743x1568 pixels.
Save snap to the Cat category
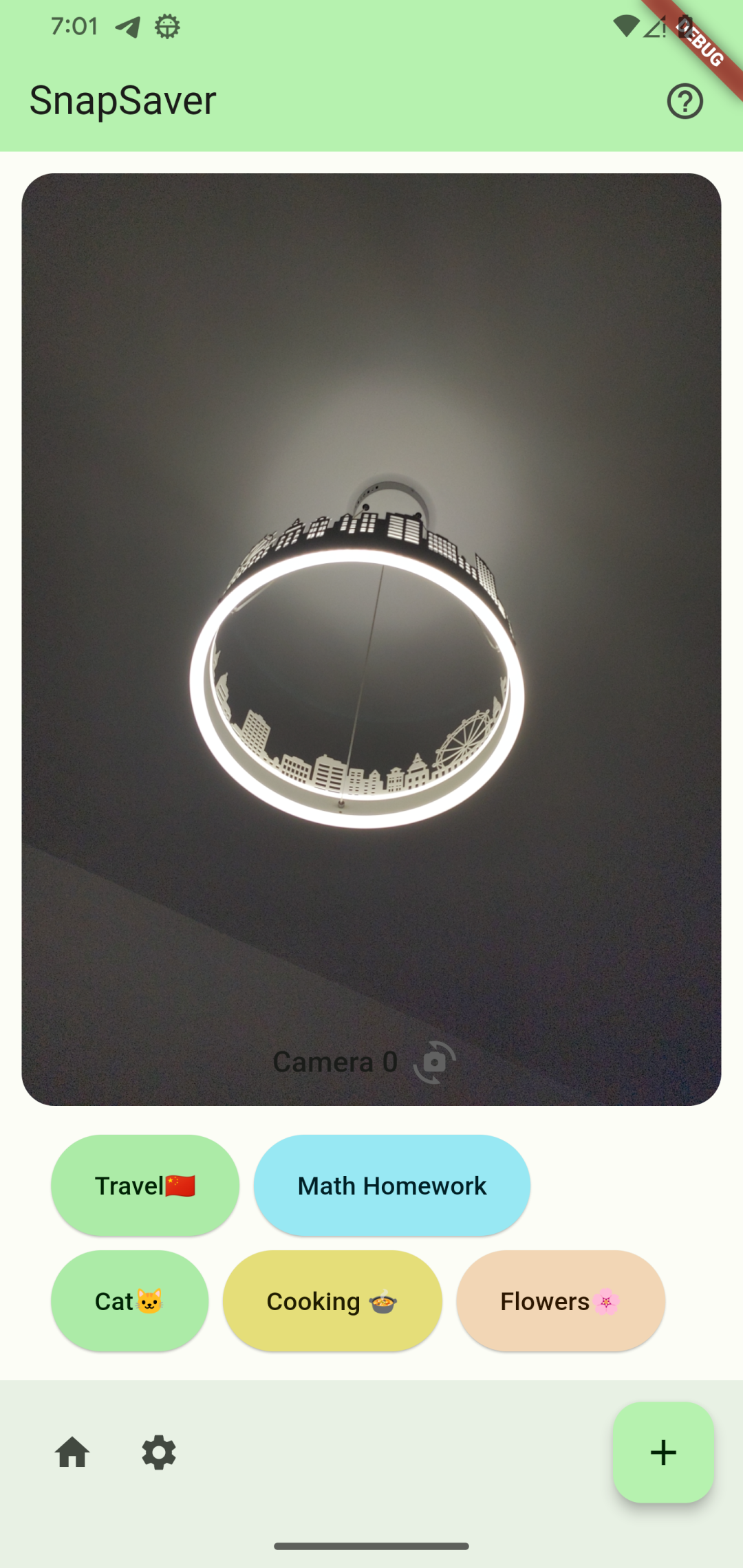(129, 1301)
